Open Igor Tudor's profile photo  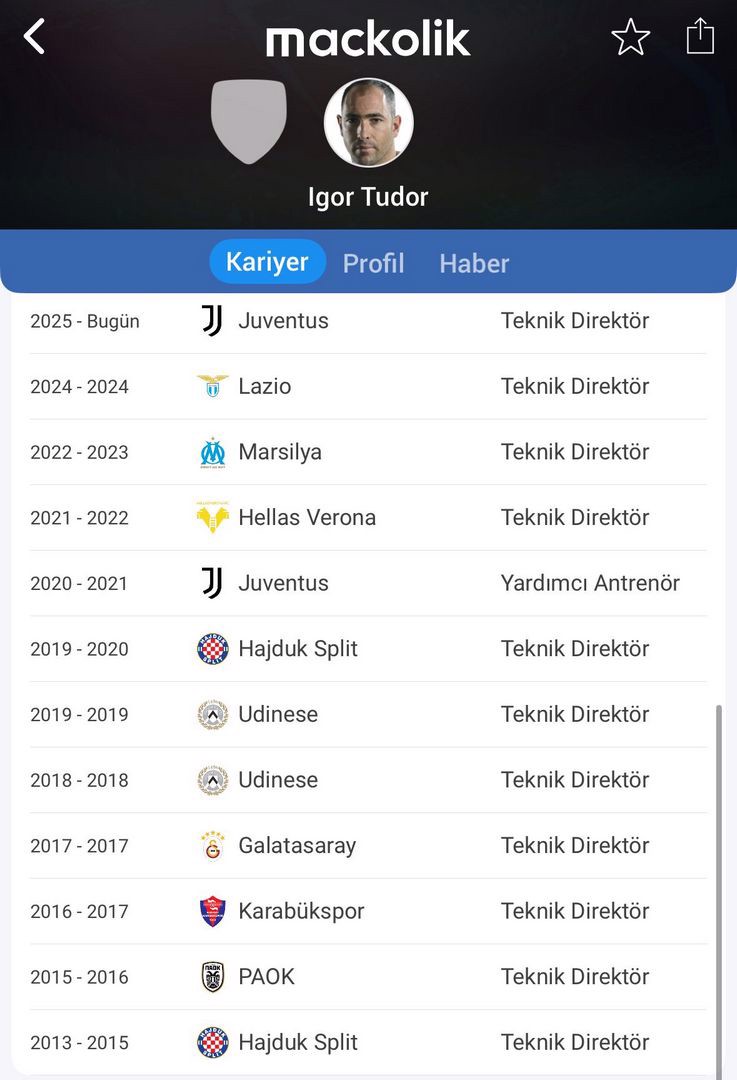point(368,123)
